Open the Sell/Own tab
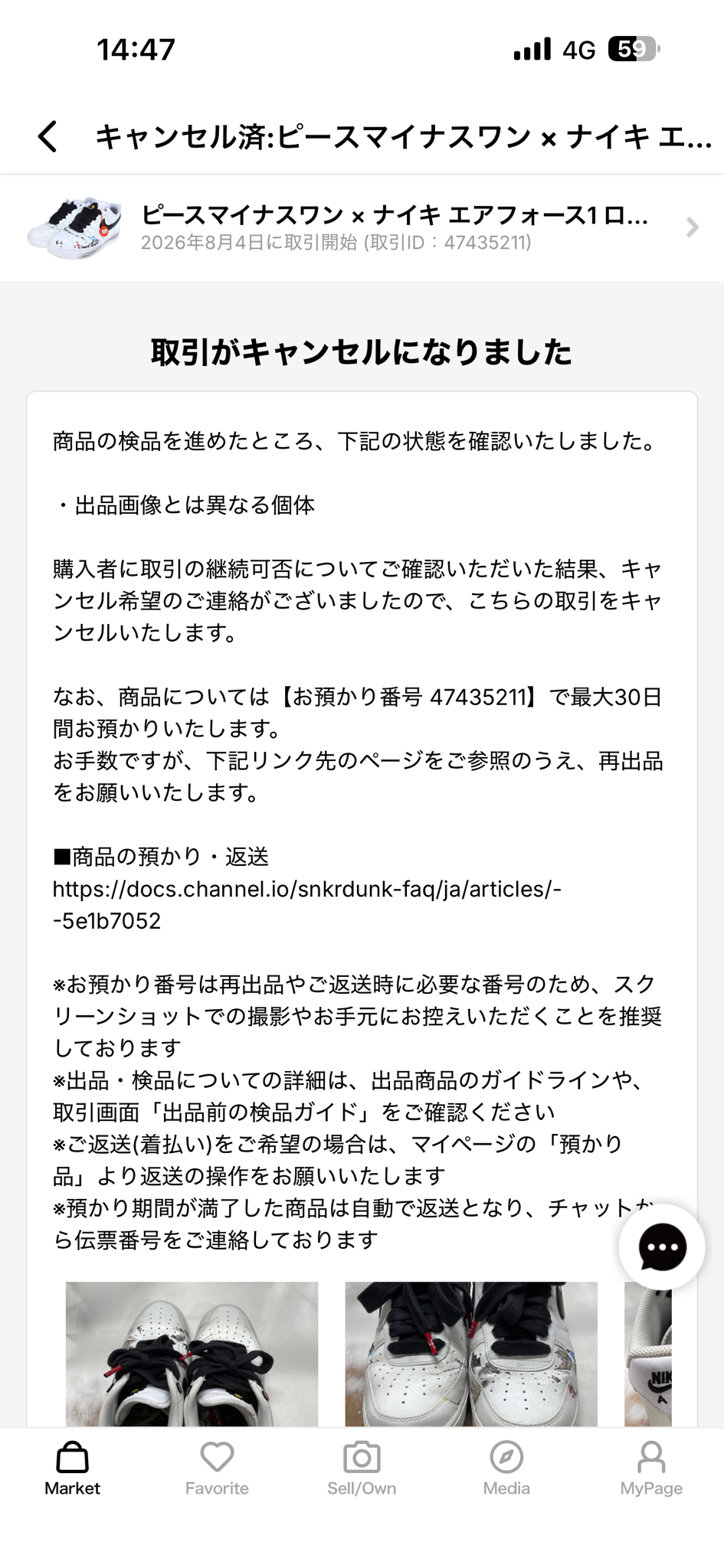 coord(362,1468)
